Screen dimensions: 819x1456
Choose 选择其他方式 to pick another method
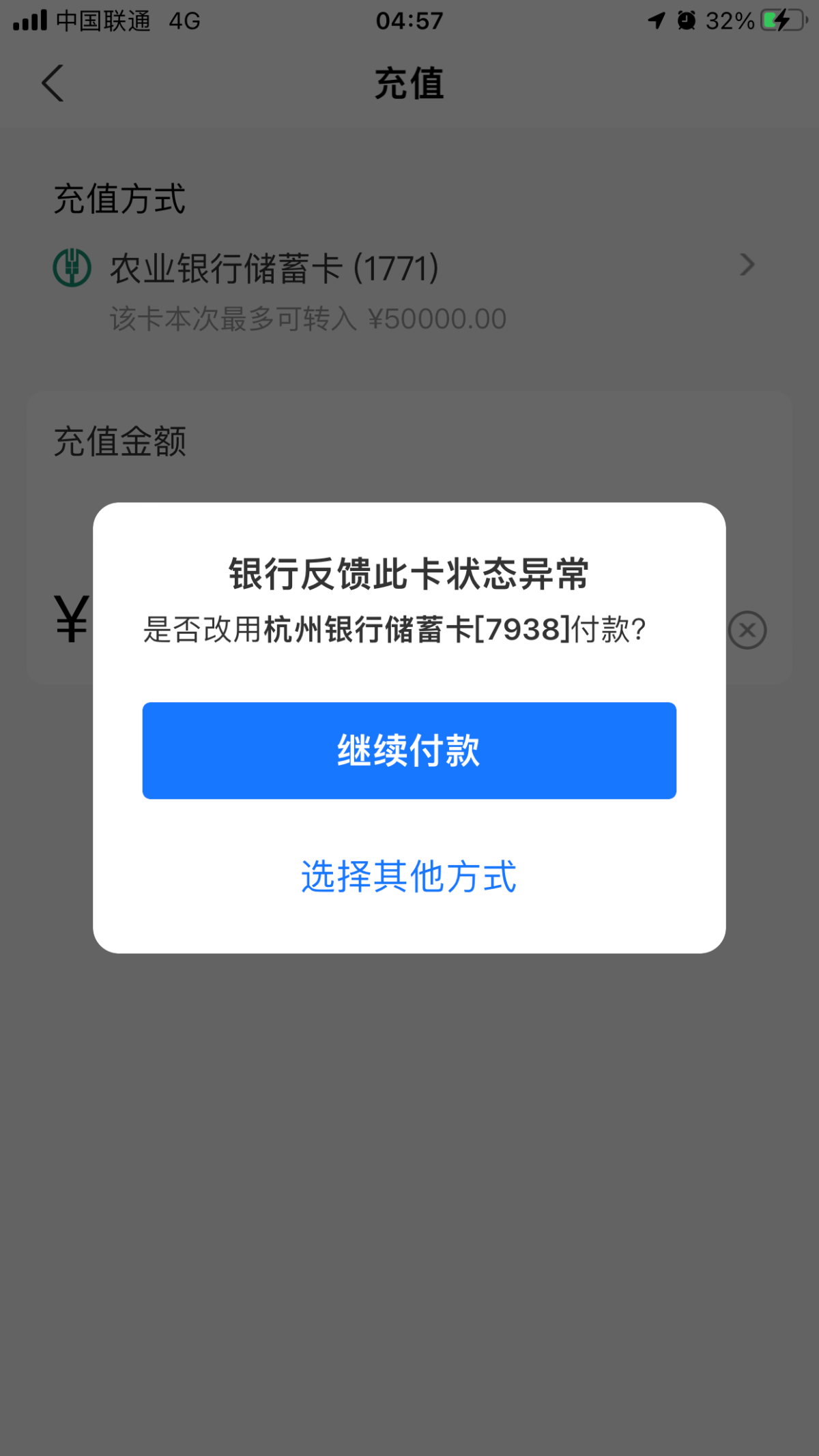[409, 876]
